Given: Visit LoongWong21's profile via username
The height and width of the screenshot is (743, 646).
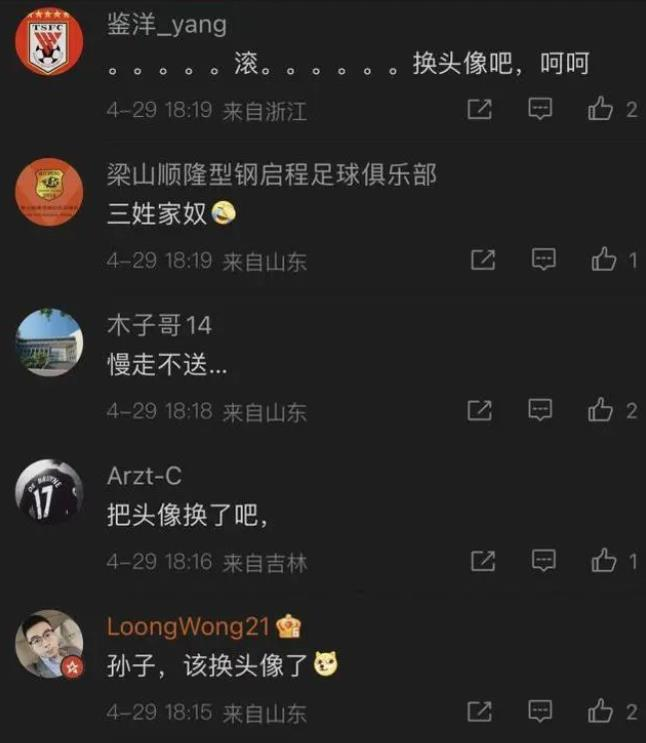Looking at the screenshot, I should click(x=189, y=627).
